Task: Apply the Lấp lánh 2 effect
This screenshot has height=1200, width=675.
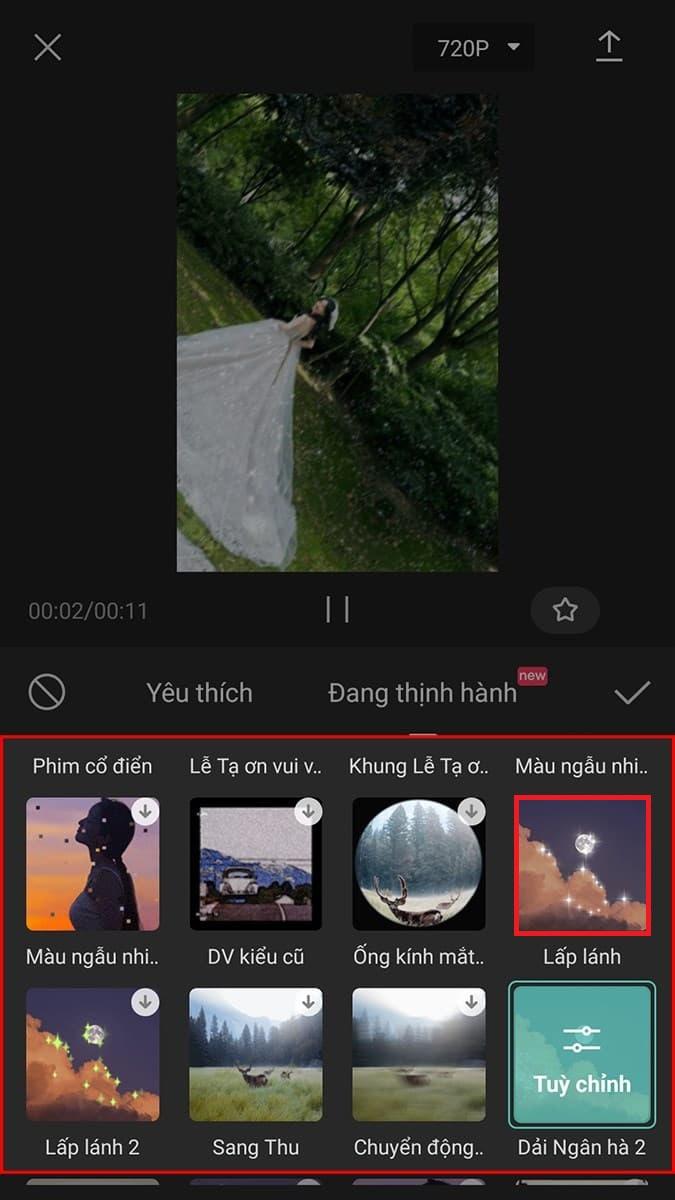Action: click(x=92, y=1054)
